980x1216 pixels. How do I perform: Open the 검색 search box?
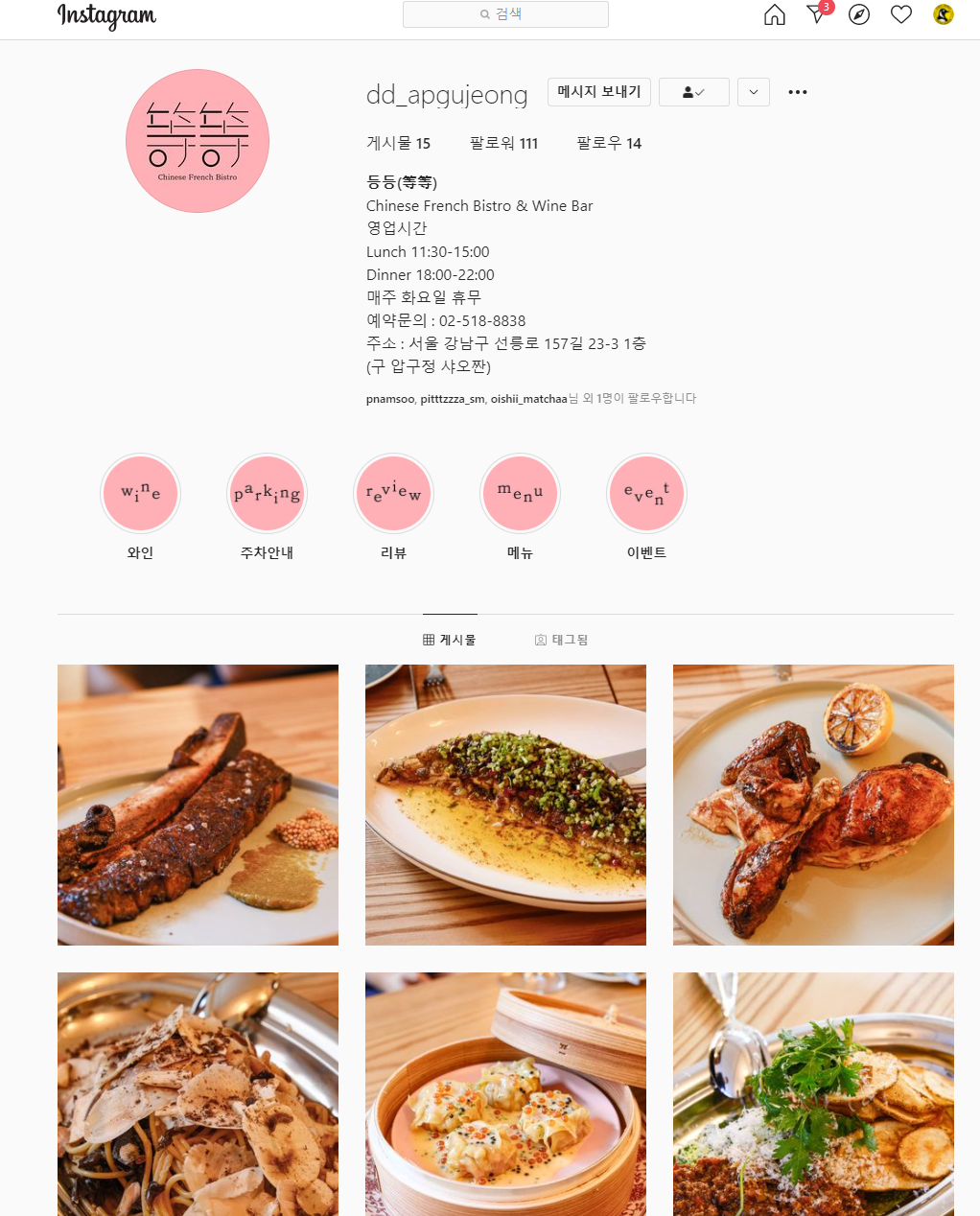(505, 14)
